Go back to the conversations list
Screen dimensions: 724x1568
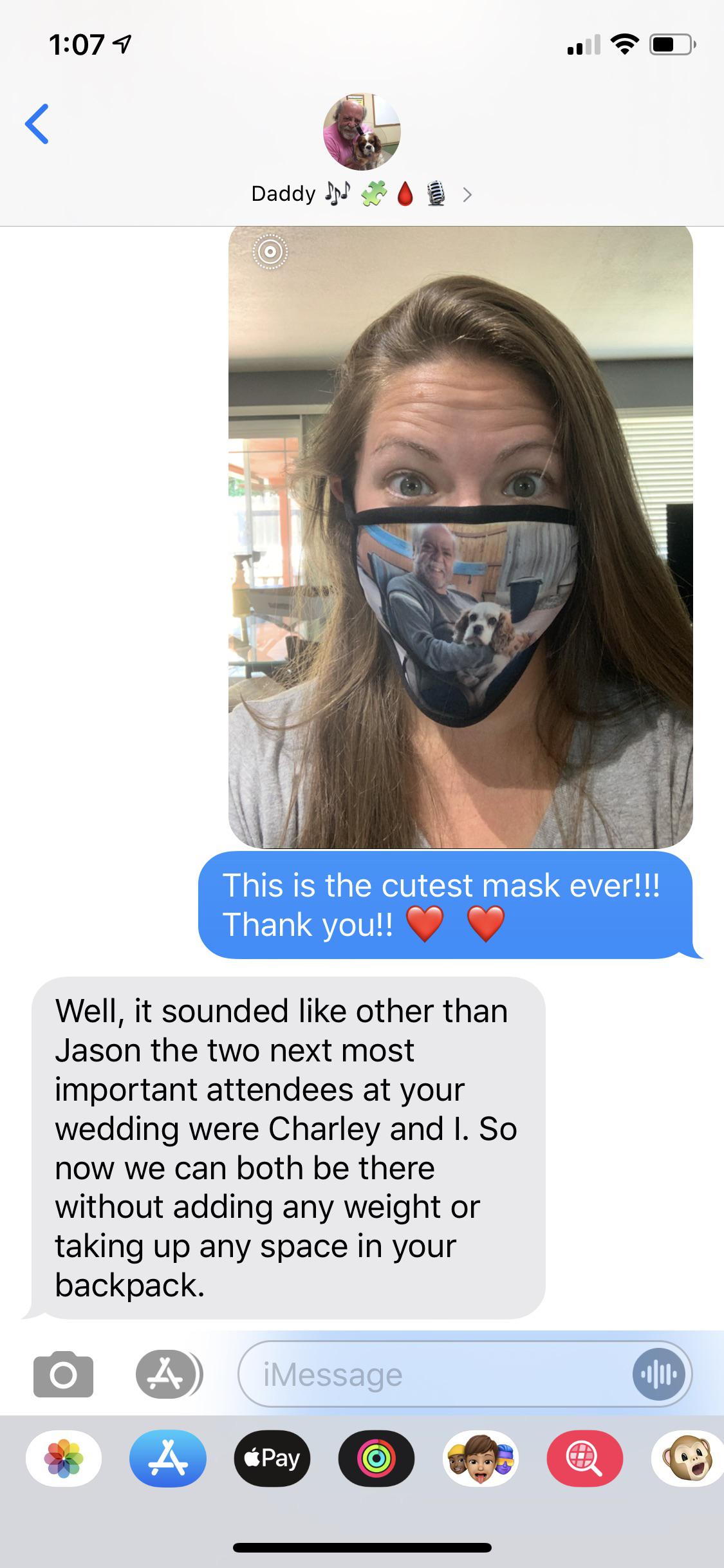tap(37, 124)
